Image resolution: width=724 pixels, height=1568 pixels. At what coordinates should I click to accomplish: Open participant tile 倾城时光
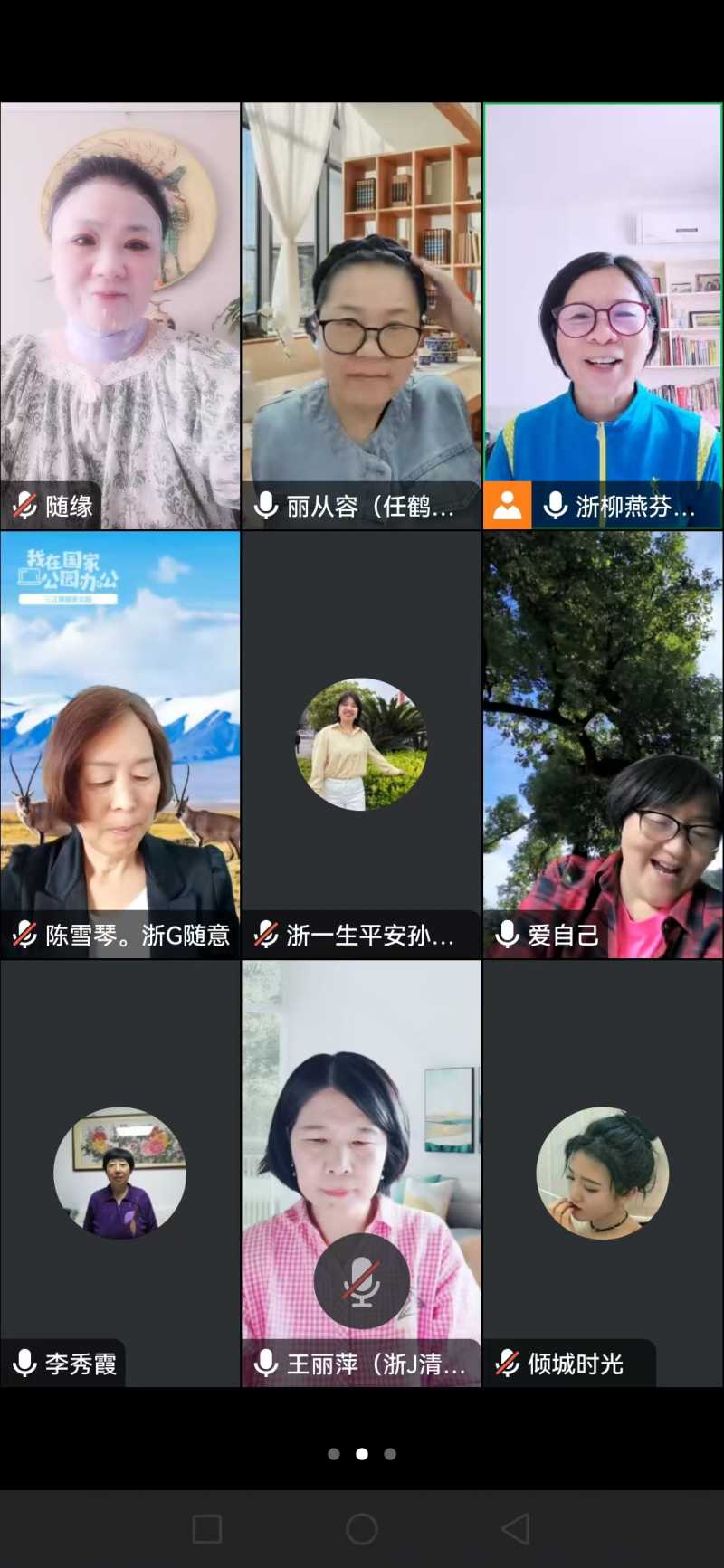(x=603, y=1173)
